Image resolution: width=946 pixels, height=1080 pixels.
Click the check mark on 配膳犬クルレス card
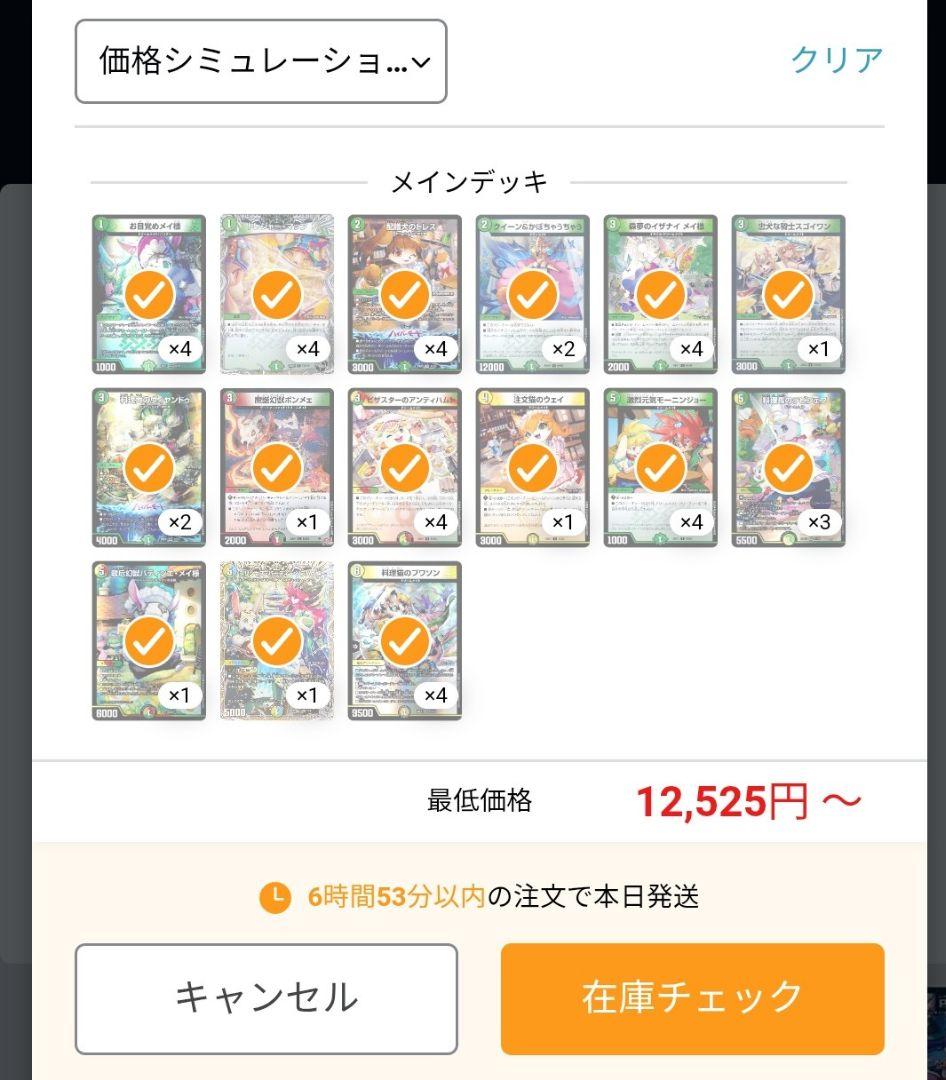tap(404, 293)
